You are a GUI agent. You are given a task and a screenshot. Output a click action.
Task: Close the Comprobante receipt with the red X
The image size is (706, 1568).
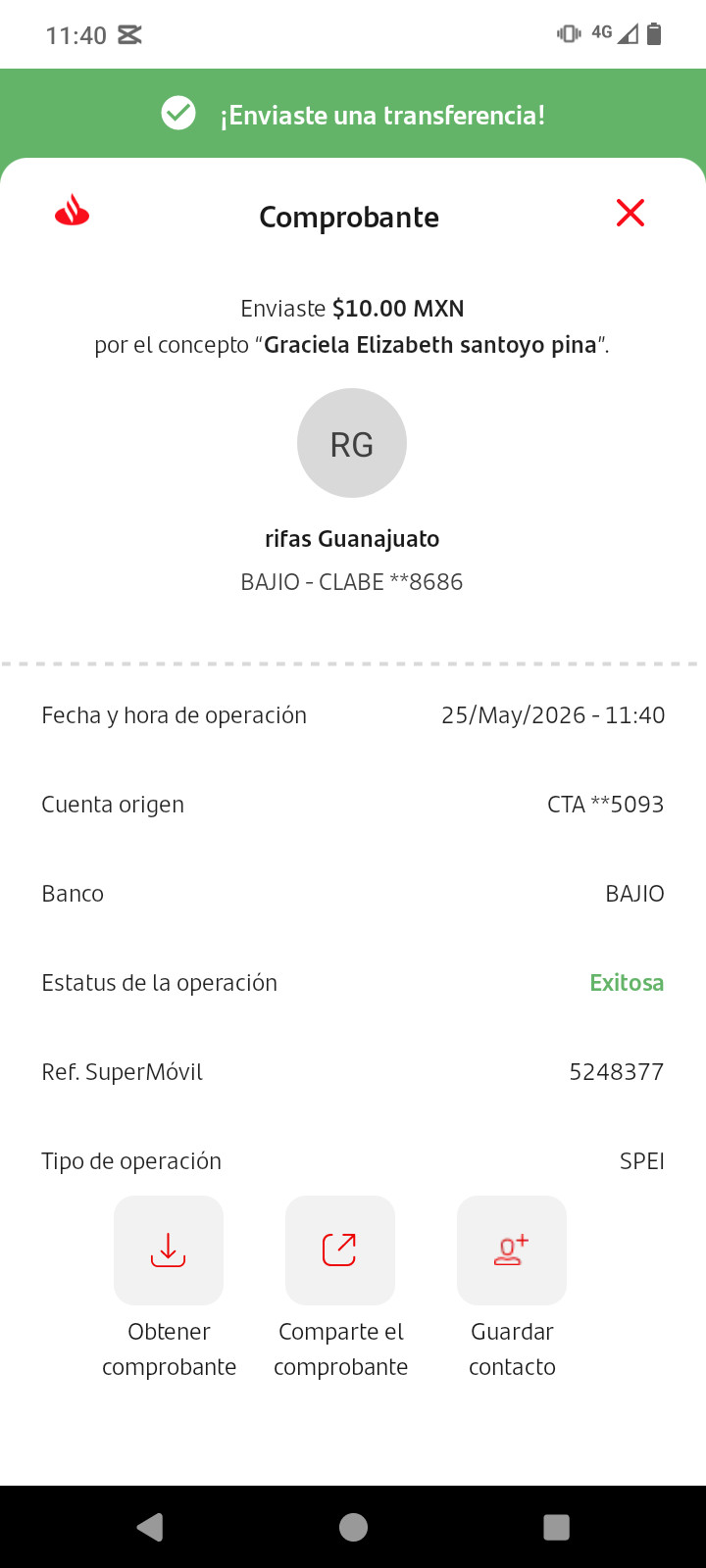point(630,213)
